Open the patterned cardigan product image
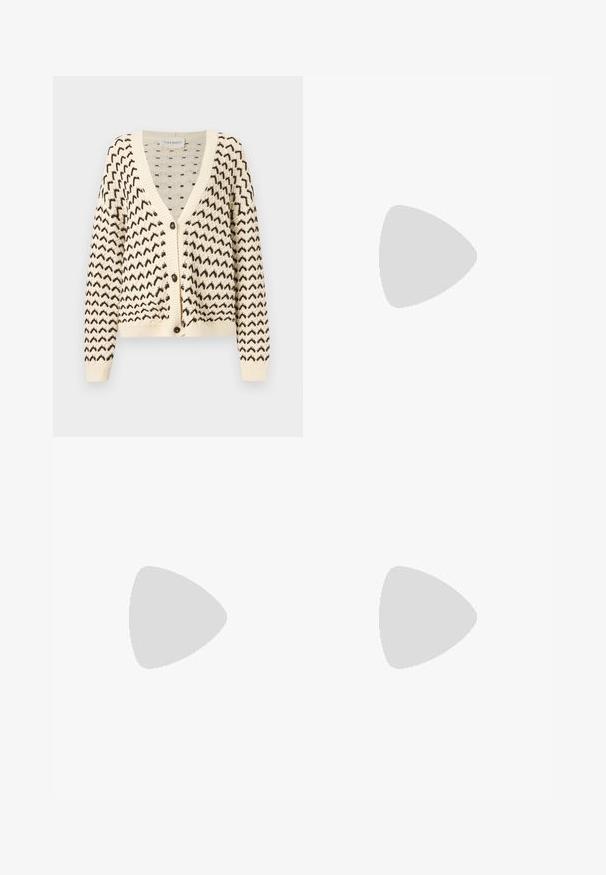Image resolution: width=606 pixels, height=875 pixels. point(177,256)
